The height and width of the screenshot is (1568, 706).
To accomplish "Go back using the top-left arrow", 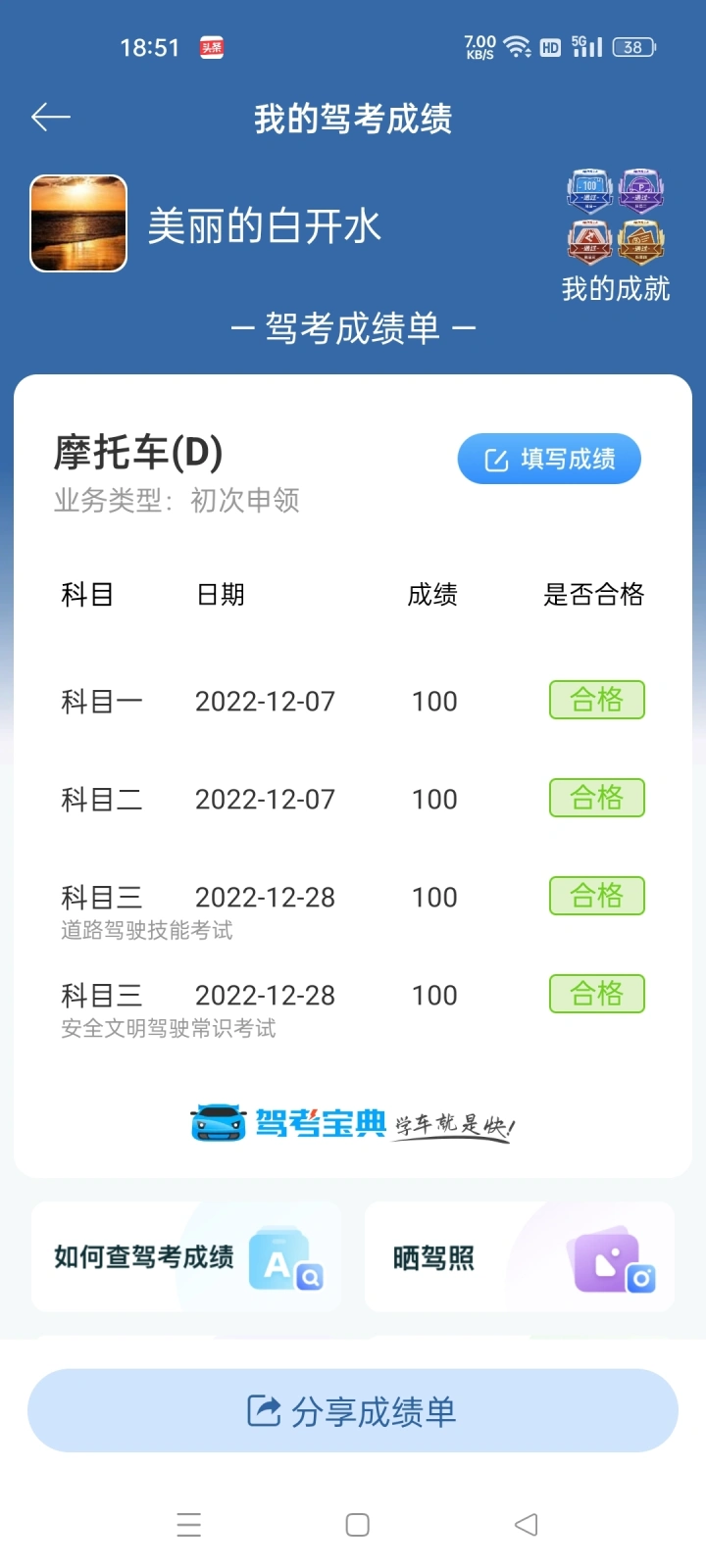I will (51, 118).
